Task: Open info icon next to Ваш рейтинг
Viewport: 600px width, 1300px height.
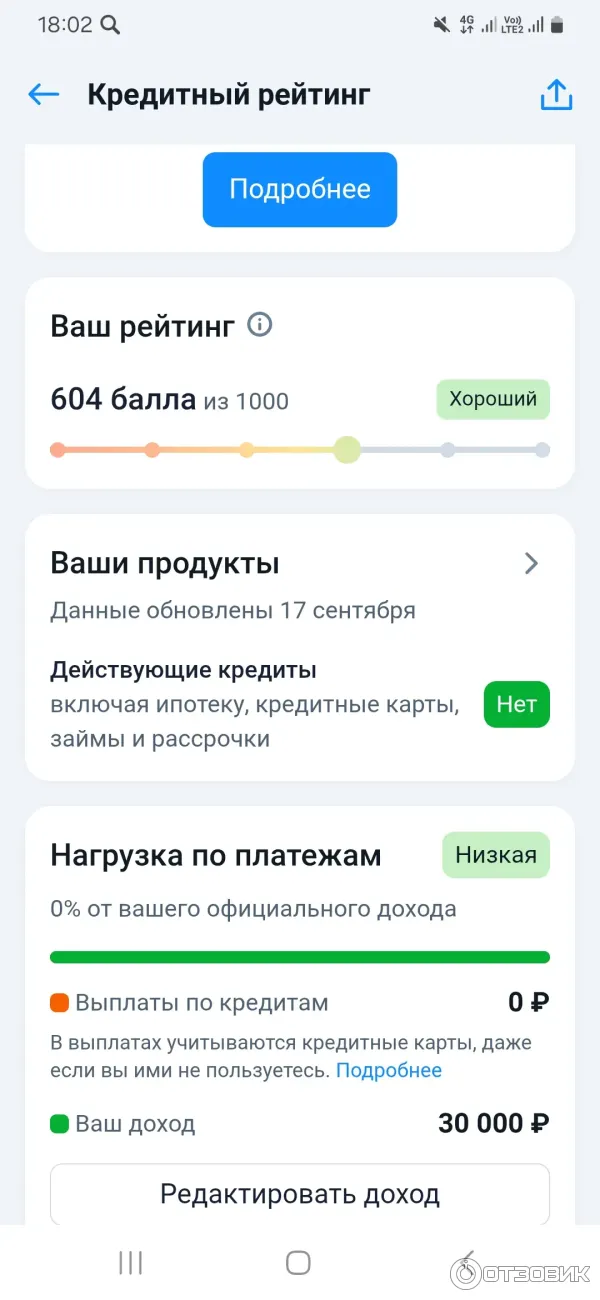Action: click(260, 325)
